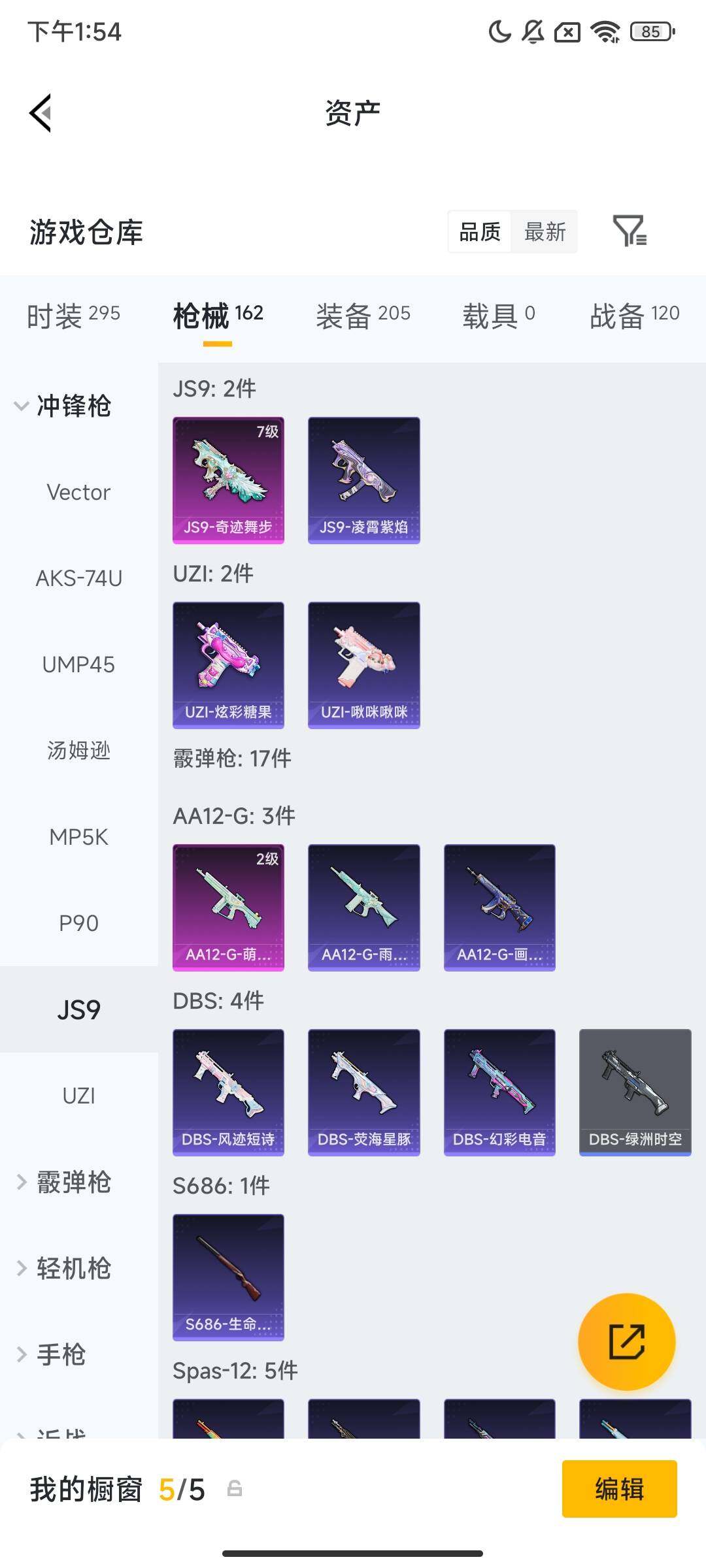This screenshot has height=1568, width=706.
Task: Select Vector in the sidebar
Action: (x=78, y=492)
